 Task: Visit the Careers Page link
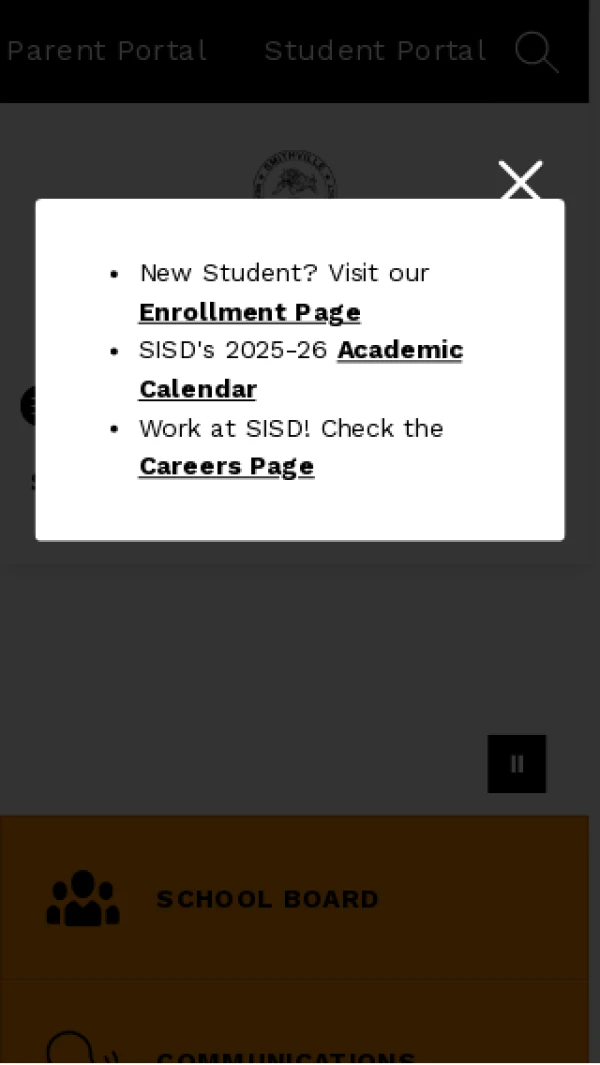(226, 467)
